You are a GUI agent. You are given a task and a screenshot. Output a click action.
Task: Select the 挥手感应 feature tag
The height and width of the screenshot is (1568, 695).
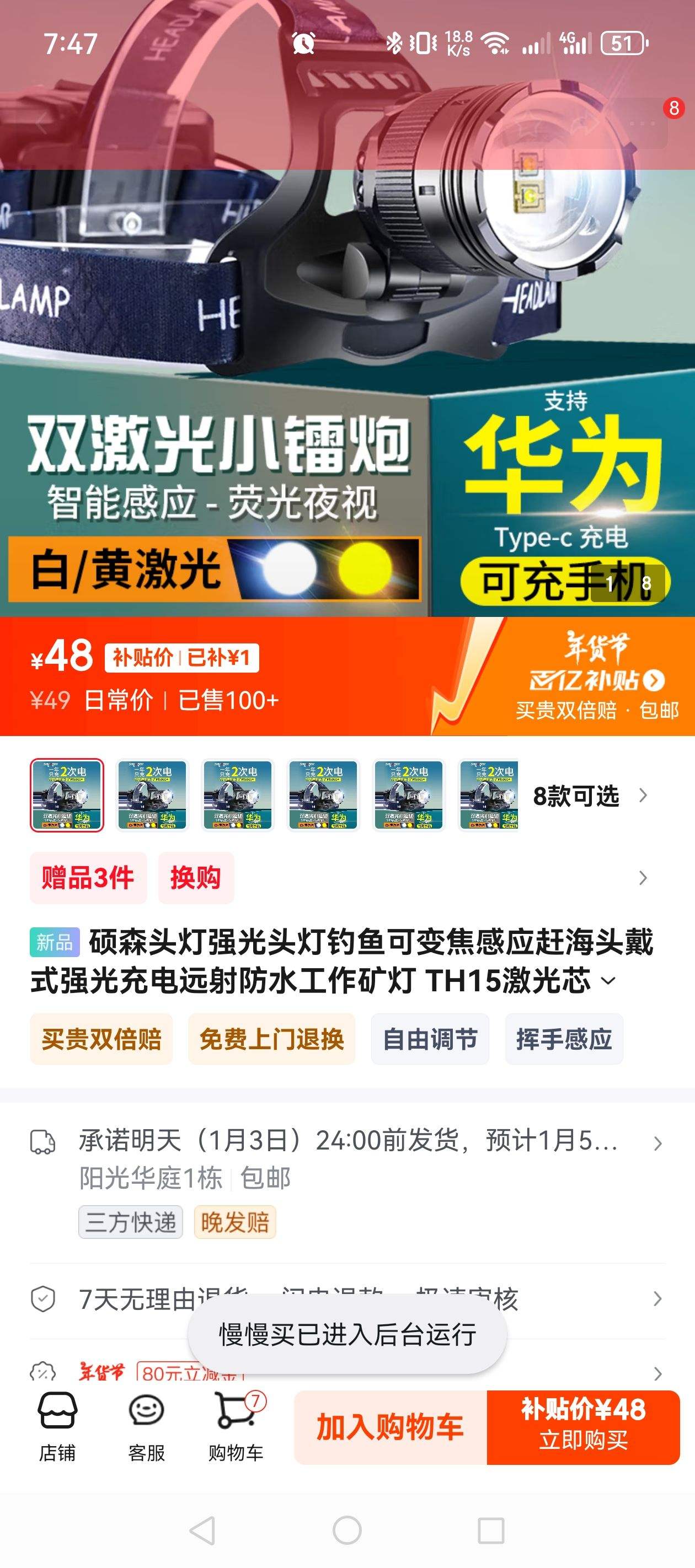click(x=562, y=1039)
